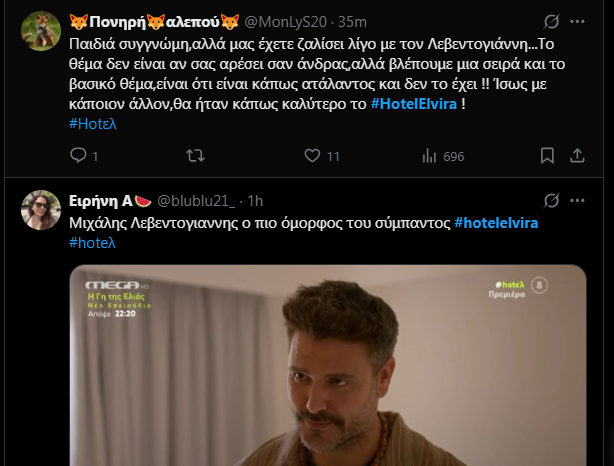Retweet Πονηρή αλεπού's post

(196, 156)
